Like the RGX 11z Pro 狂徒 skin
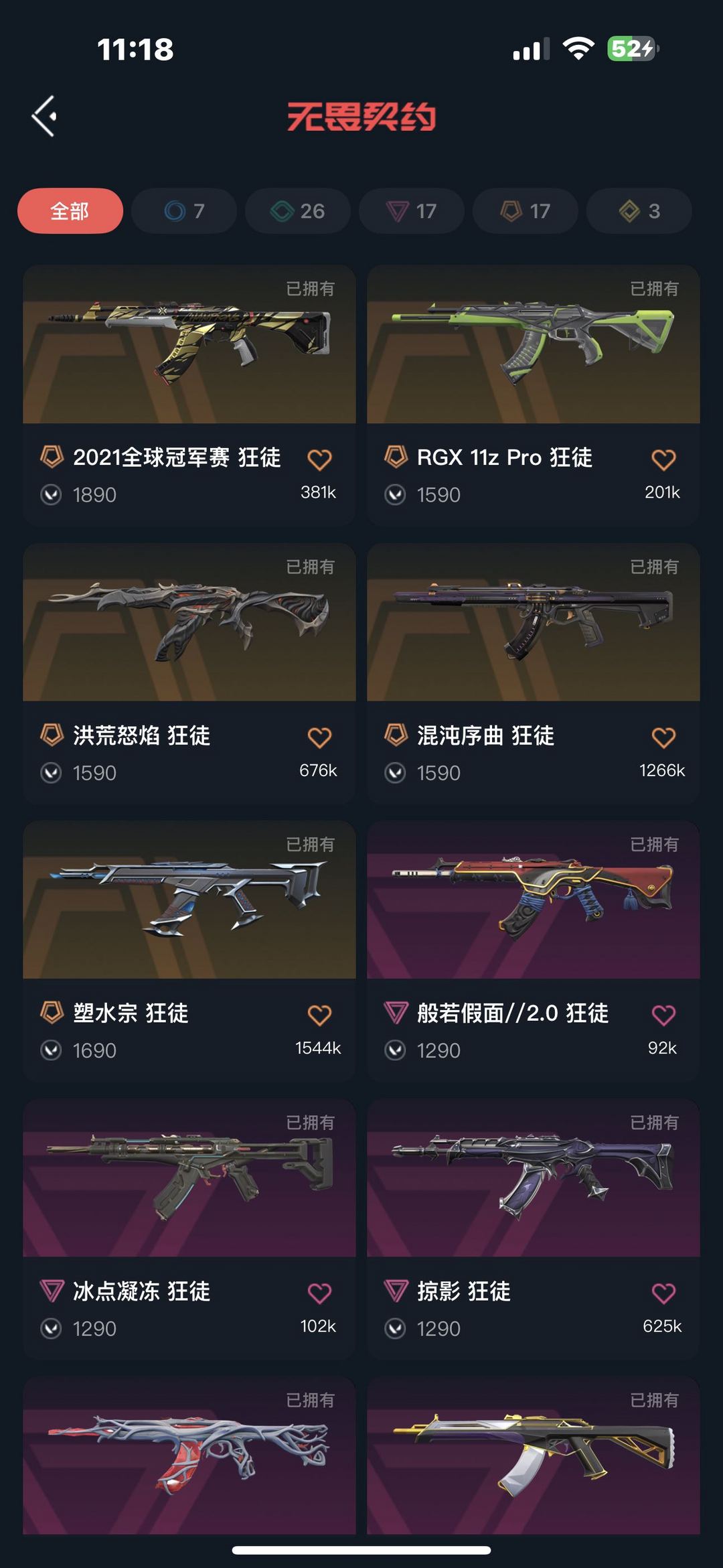Screen dimensions: 723x1568 [x=663, y=459]
